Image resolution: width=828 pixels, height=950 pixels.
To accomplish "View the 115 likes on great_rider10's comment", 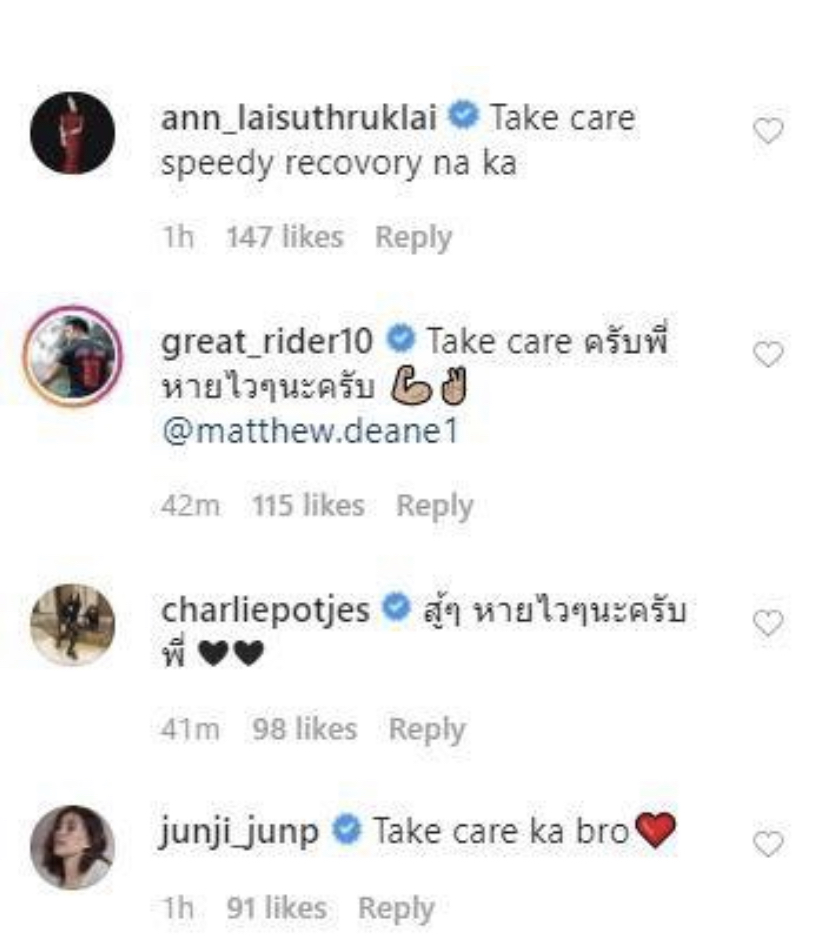I will (x=307, y=506).
